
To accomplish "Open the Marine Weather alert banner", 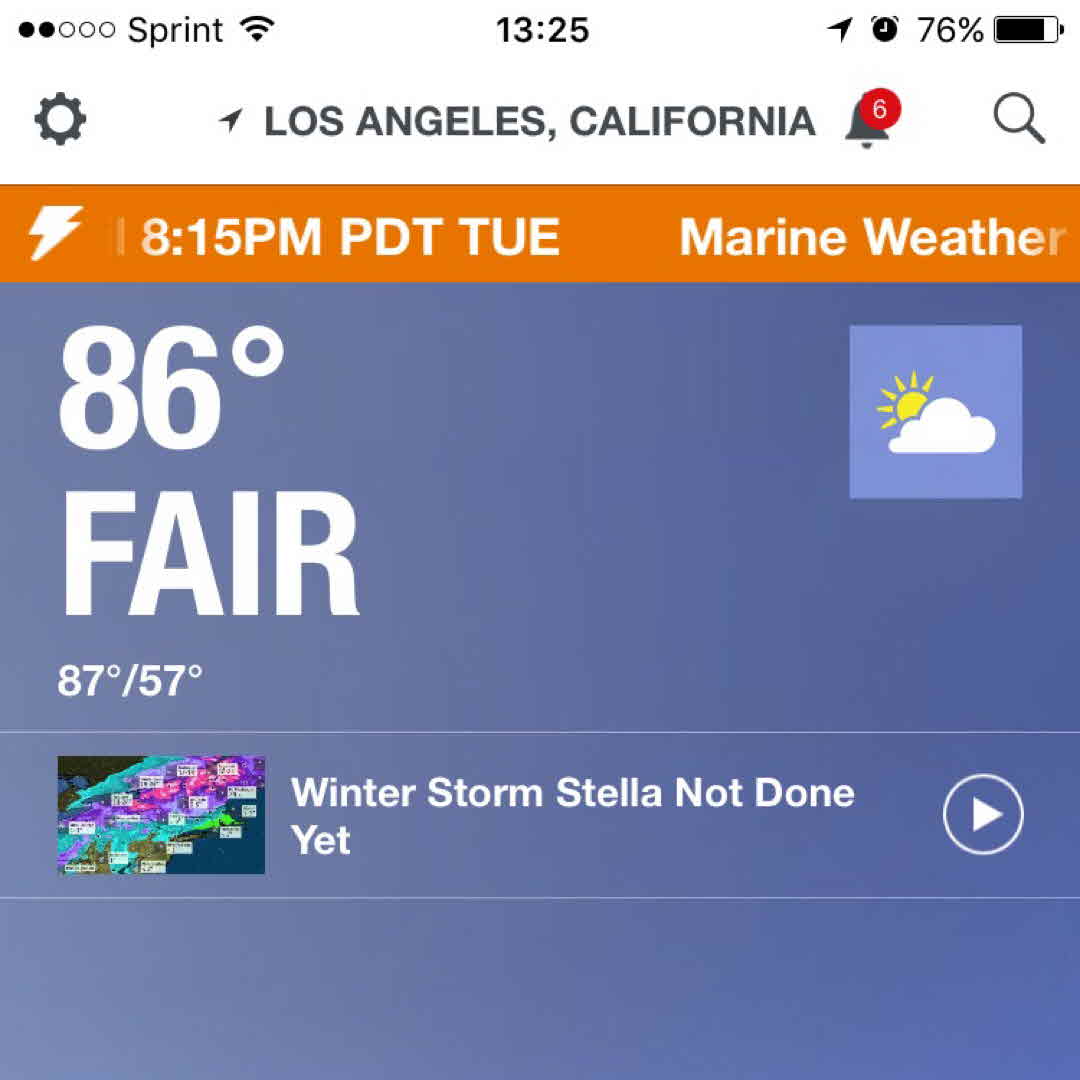I will 870,237.
